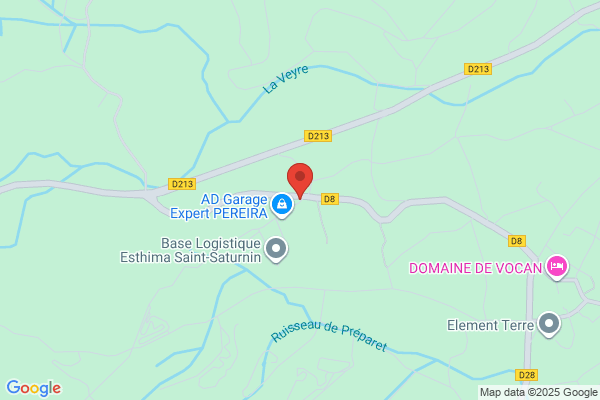The height and width of the screenshot is (400, 600).
Task: Select the Element Terre place marker
Action: tap(549, 325)
